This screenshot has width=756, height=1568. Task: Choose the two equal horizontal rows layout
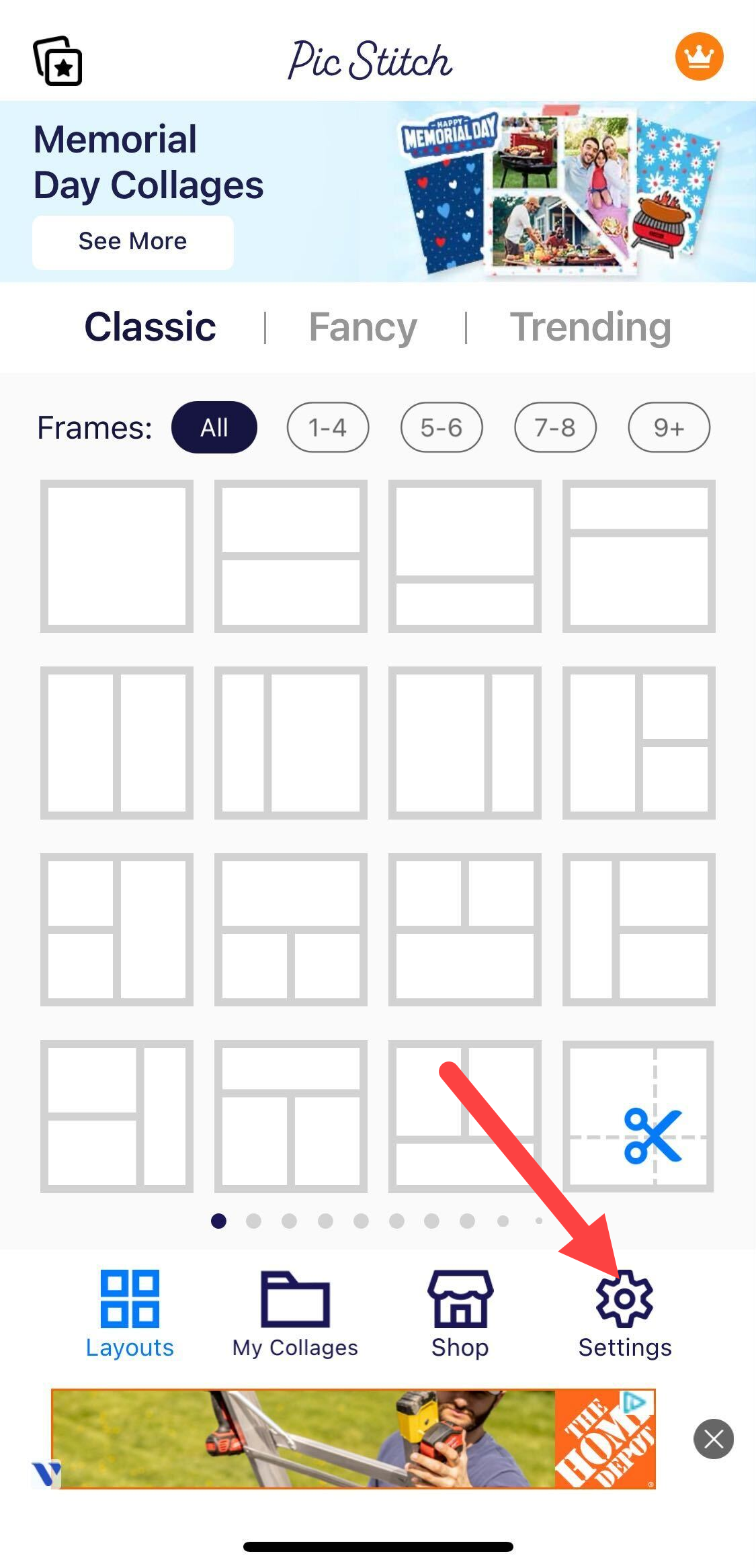(291, 556)
